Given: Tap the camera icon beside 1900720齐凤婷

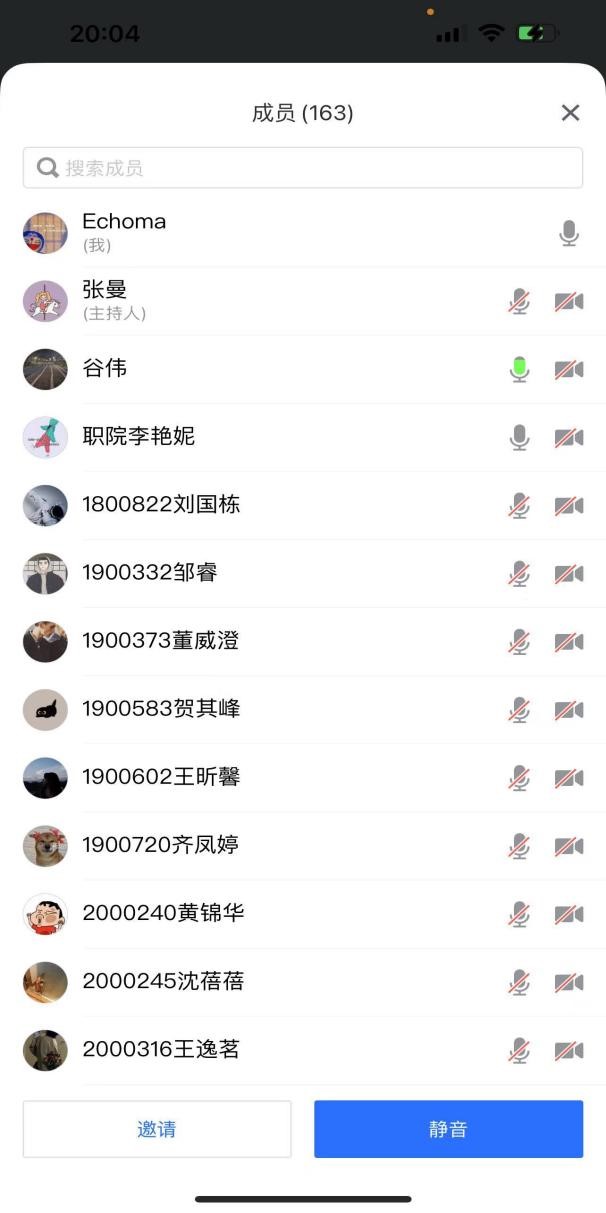Looking at the screenshot, I should click(x=568, y=846).
